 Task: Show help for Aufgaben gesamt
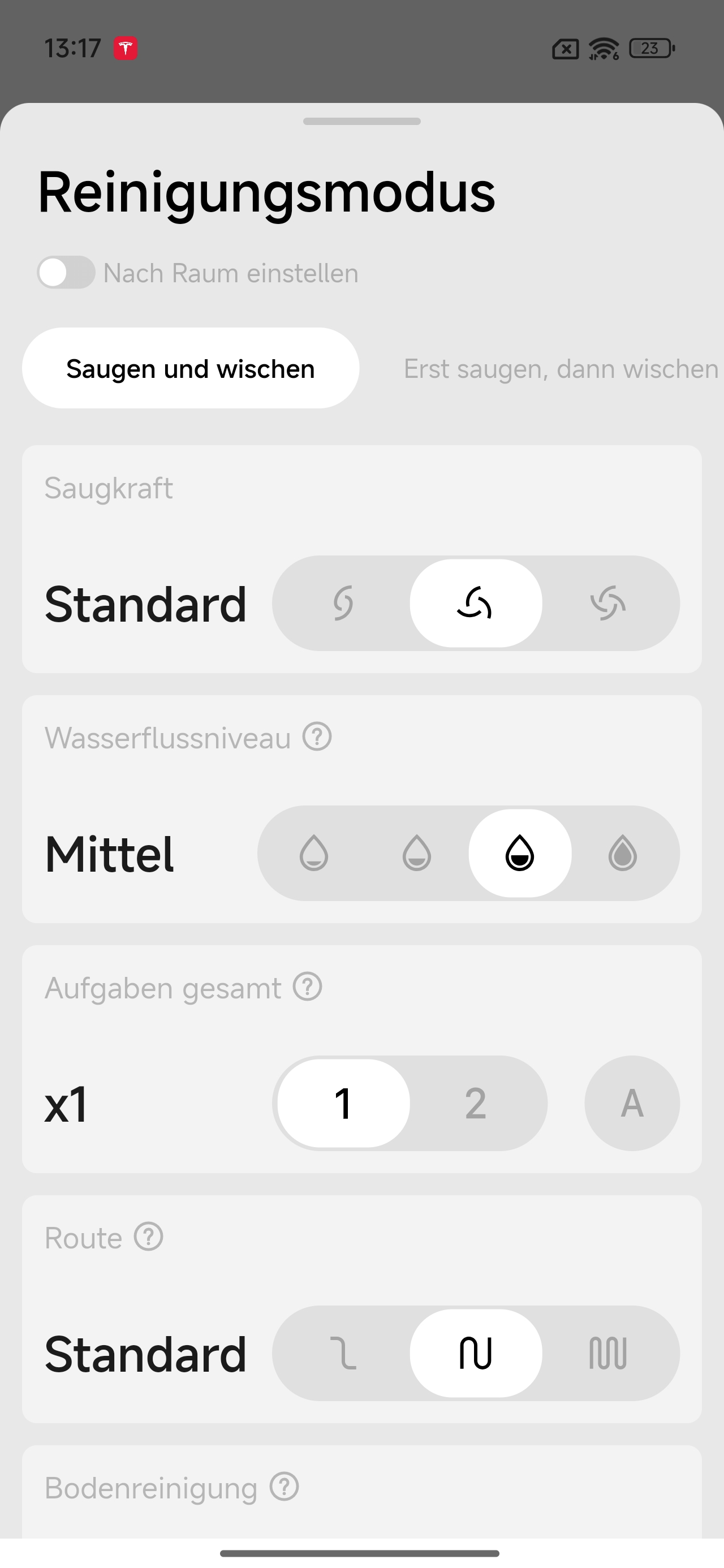tap(308, 987)
